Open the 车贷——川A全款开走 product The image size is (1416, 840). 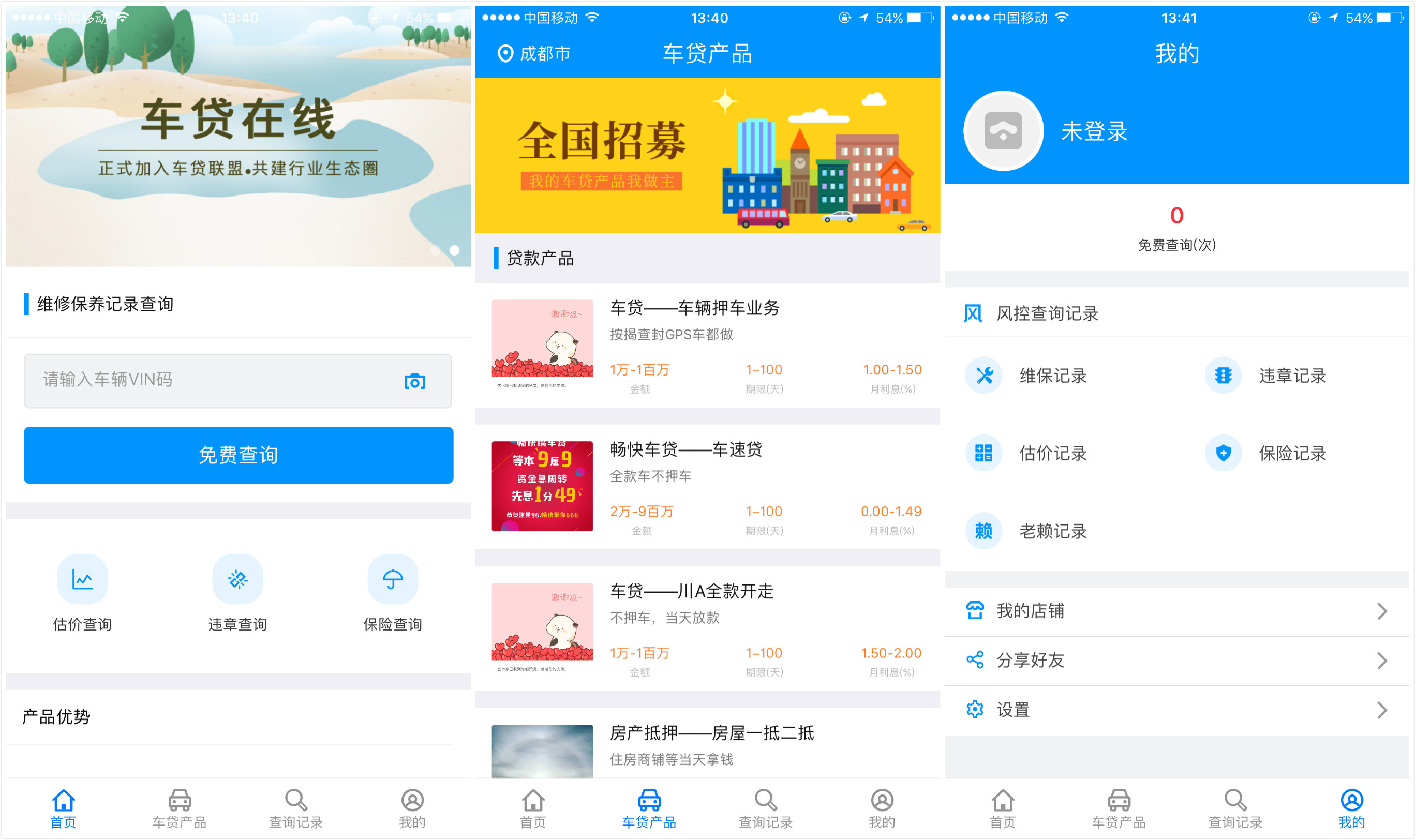pos(707,628)
